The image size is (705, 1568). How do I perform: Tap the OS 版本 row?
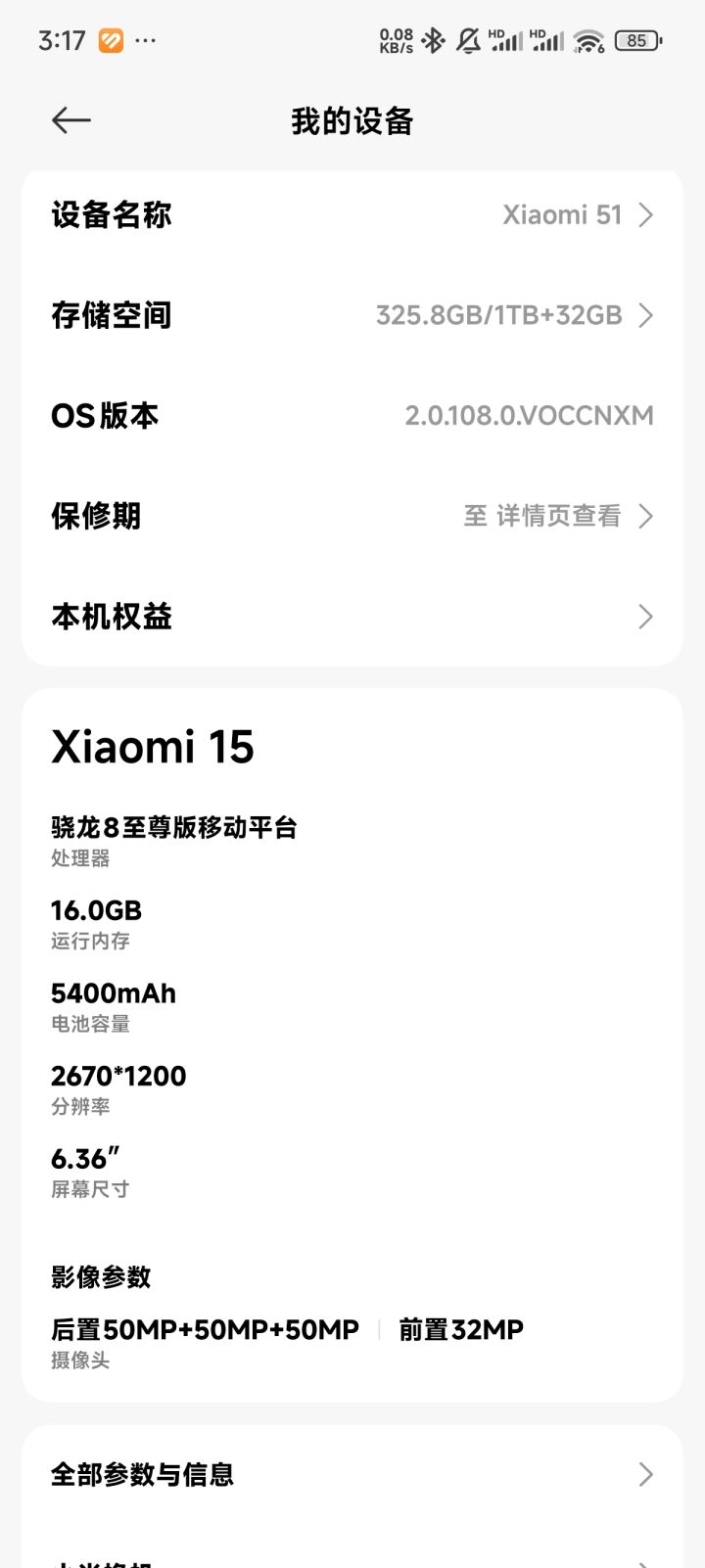click(352, 416)
